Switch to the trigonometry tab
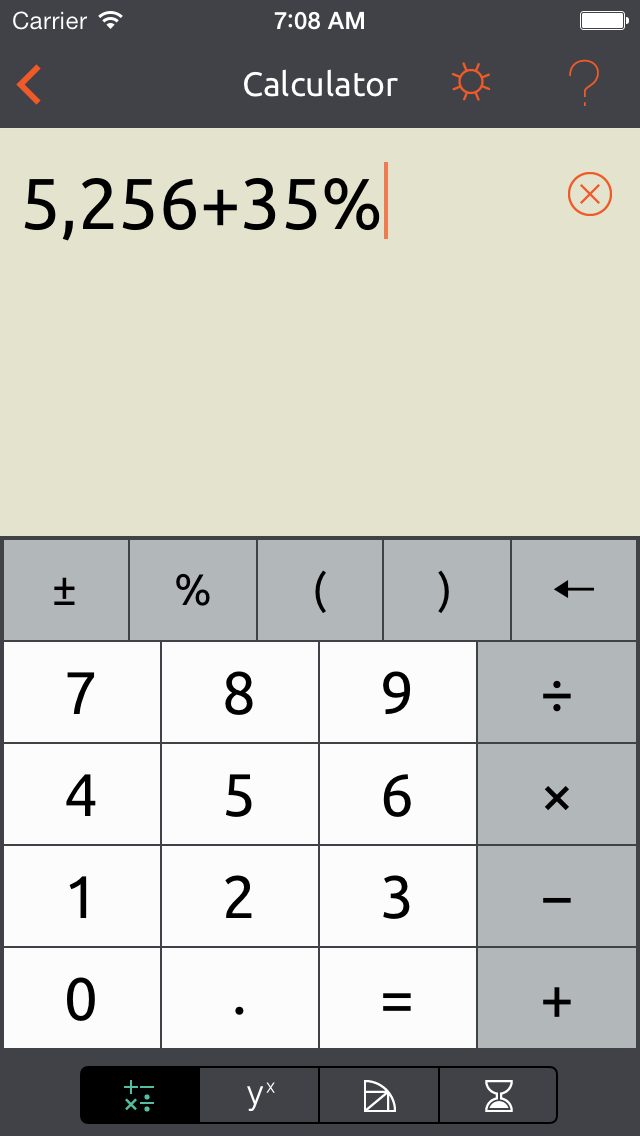The image size is (640, 1136). [379, 1095]
